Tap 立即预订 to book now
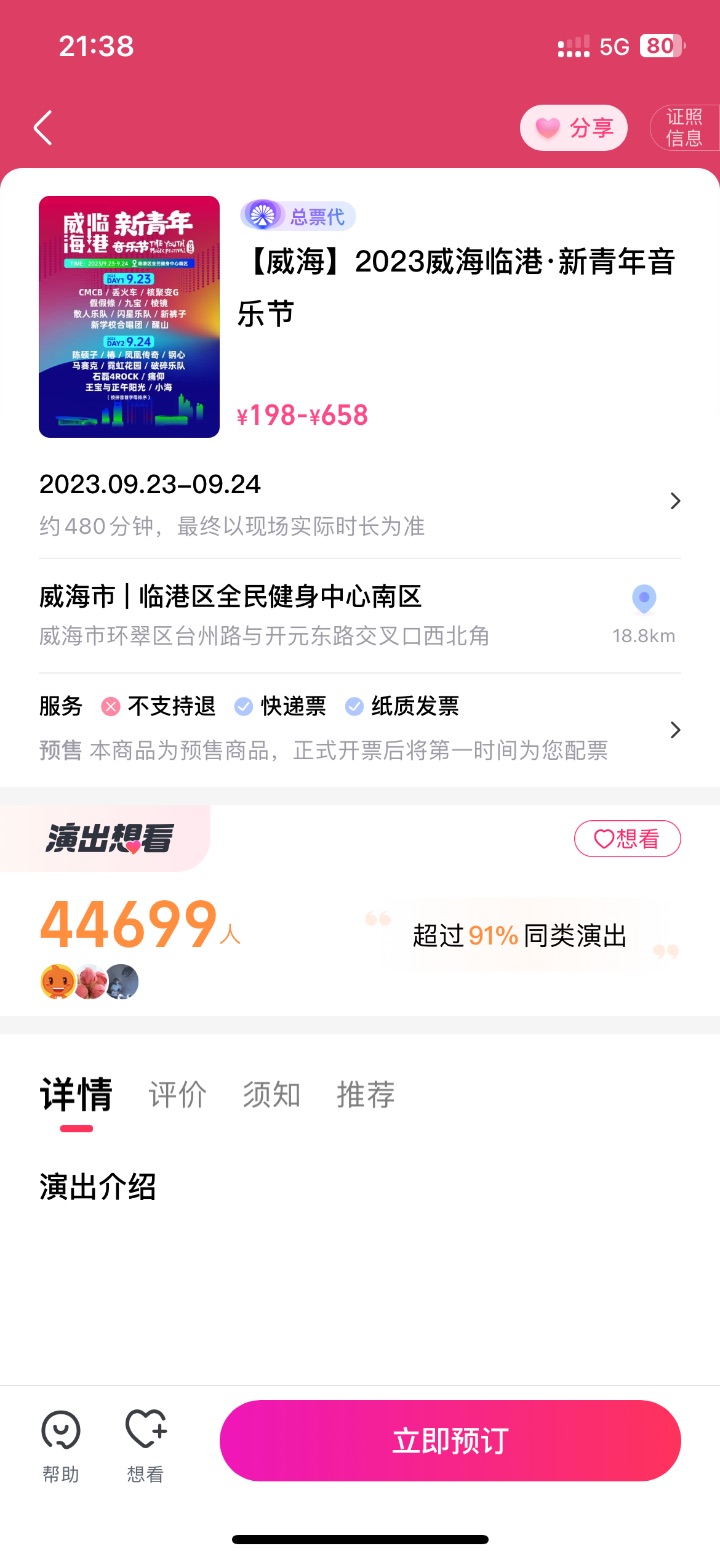 450,1440
